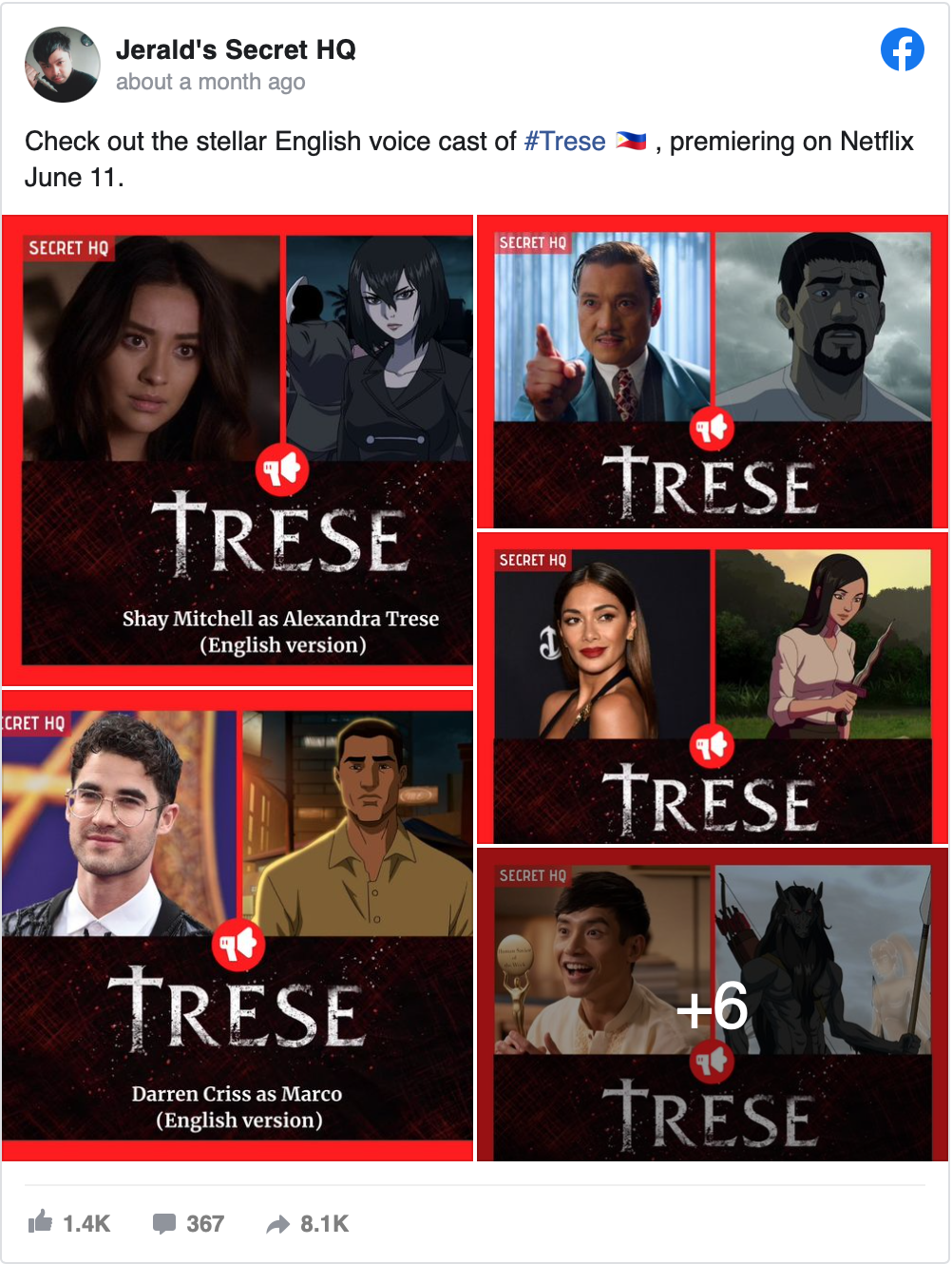Tap the 'about a month ago' timestamp
The image size is (952, 1264).
click(210, 82)
